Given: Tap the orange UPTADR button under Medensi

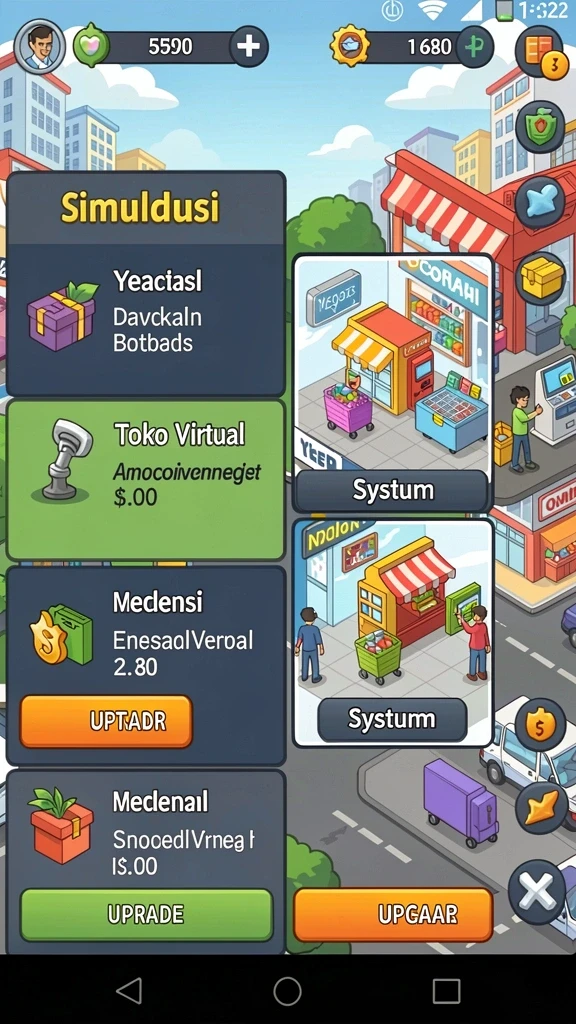Looking at the screenshot, I should click(106, 721).
